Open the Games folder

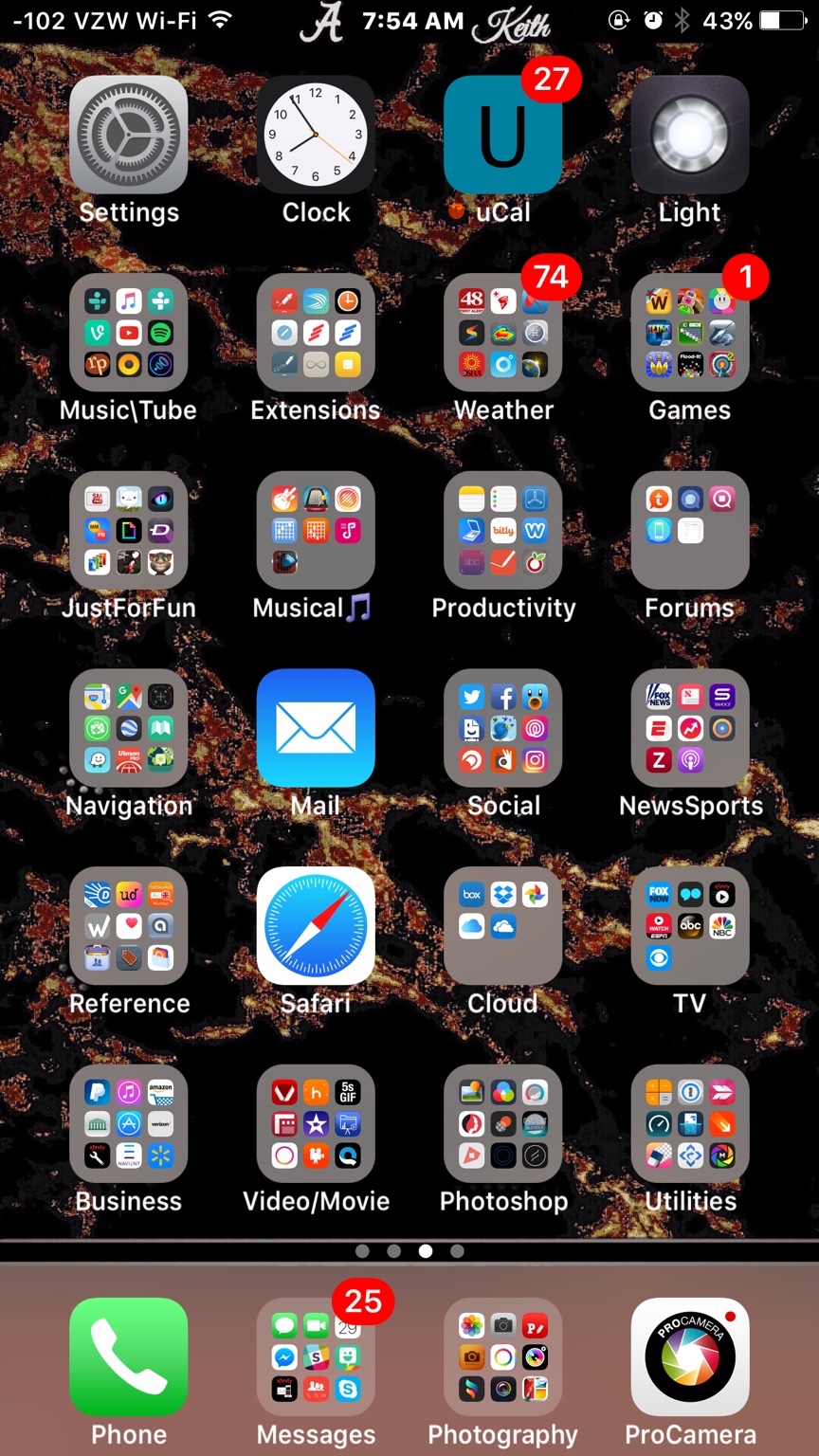[x=690, y=333]
